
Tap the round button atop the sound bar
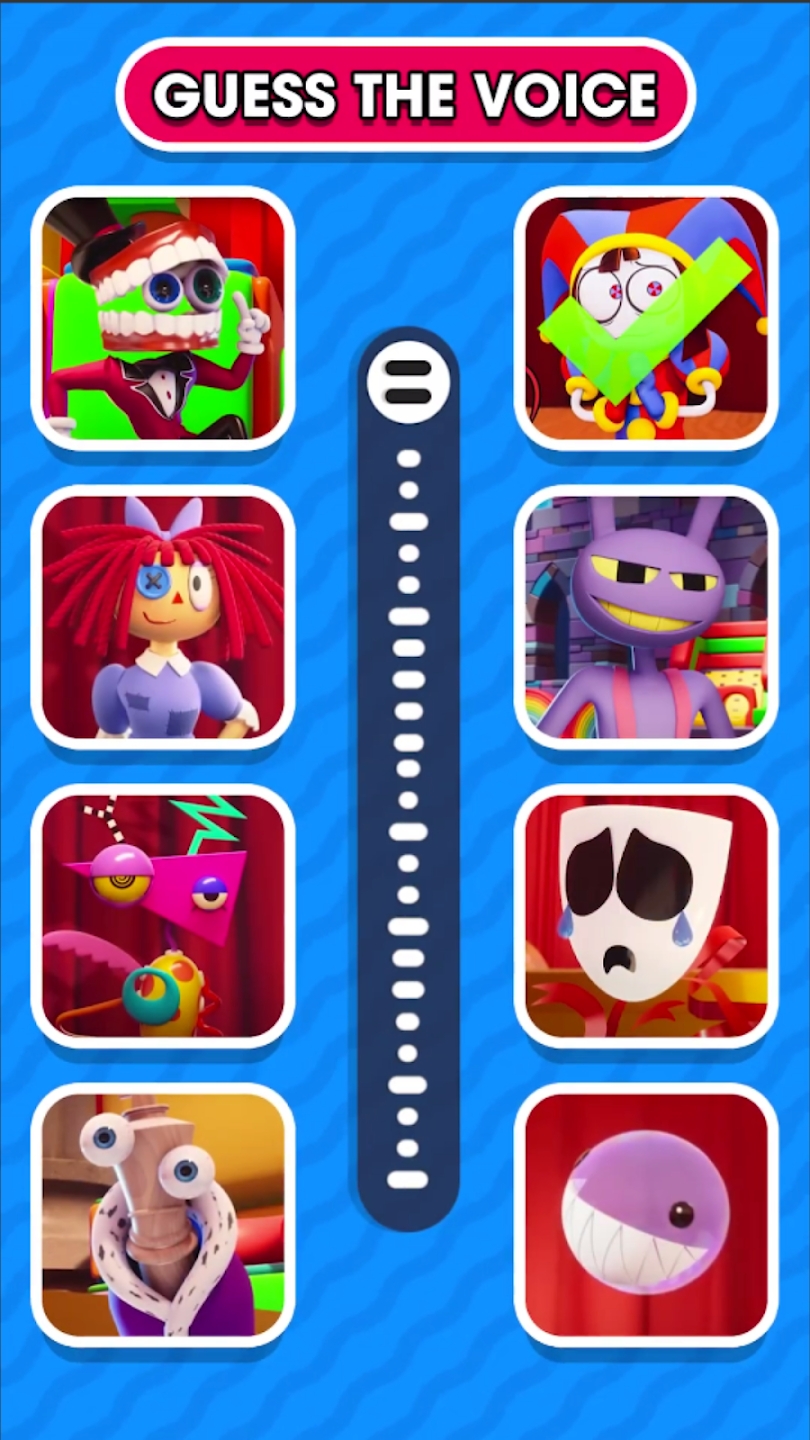pos(407,382)
